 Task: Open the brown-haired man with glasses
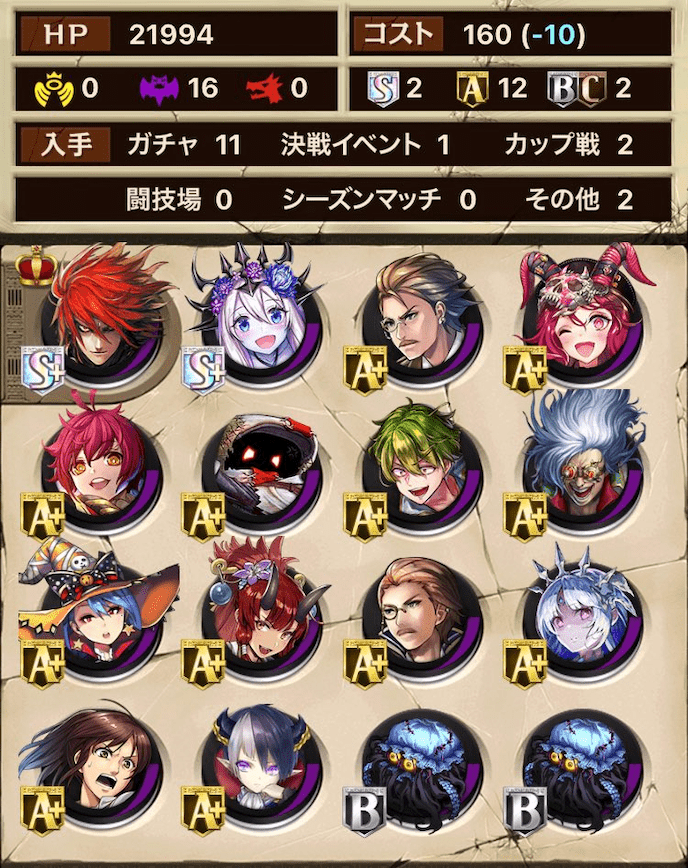[417, 615]
